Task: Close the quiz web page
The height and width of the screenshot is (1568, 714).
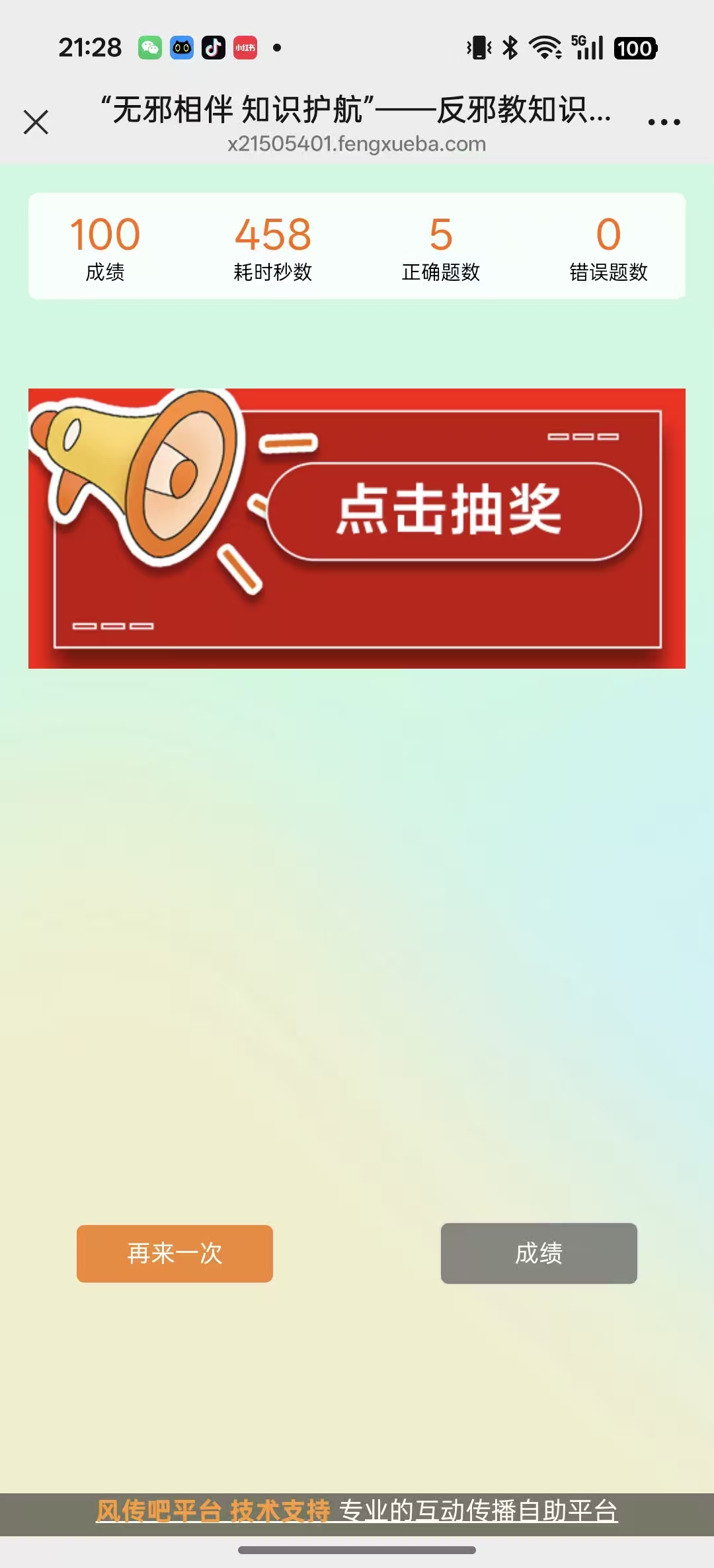Action: point(36,122)
